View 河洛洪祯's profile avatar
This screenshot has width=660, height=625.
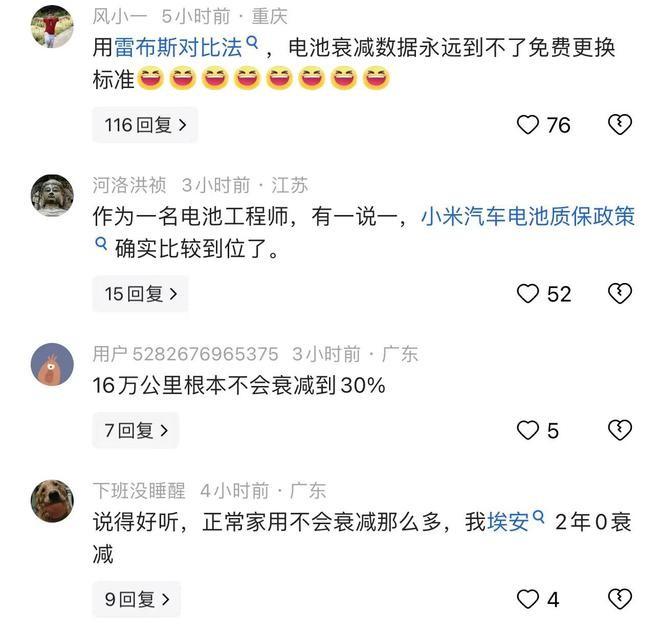point(52,195)
